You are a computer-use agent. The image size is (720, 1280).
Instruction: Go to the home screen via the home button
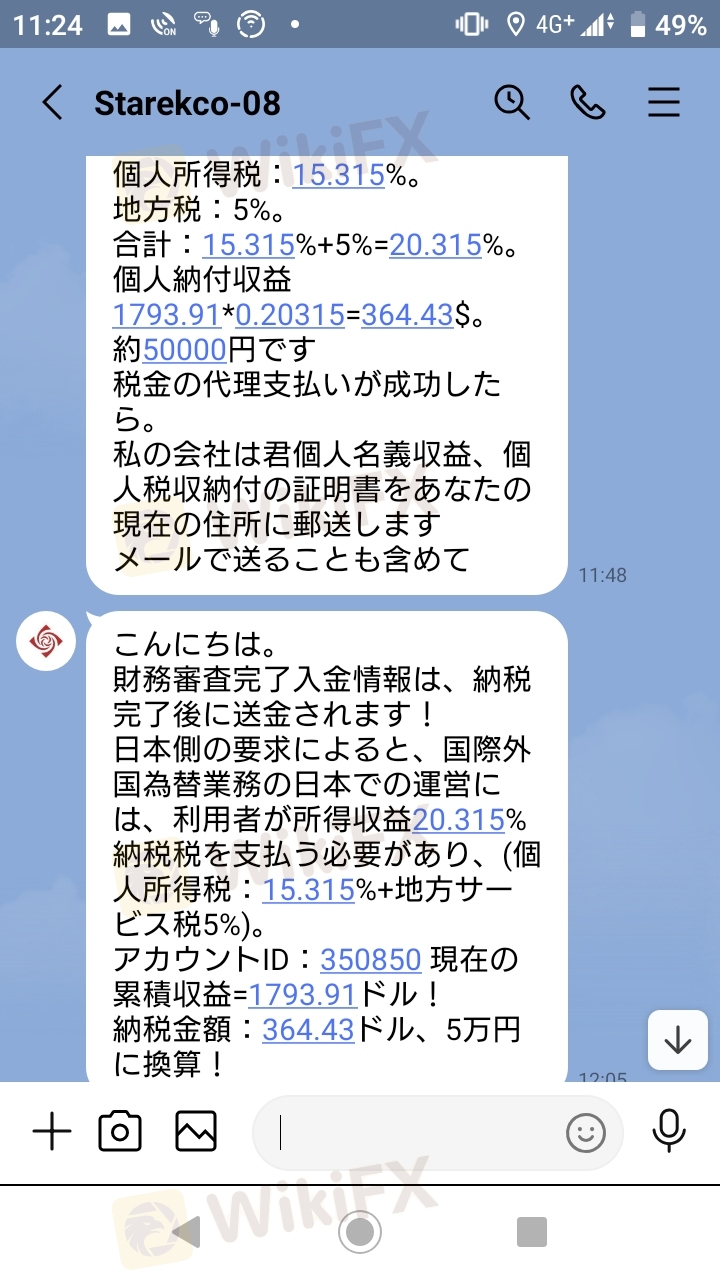(360, 1232)
